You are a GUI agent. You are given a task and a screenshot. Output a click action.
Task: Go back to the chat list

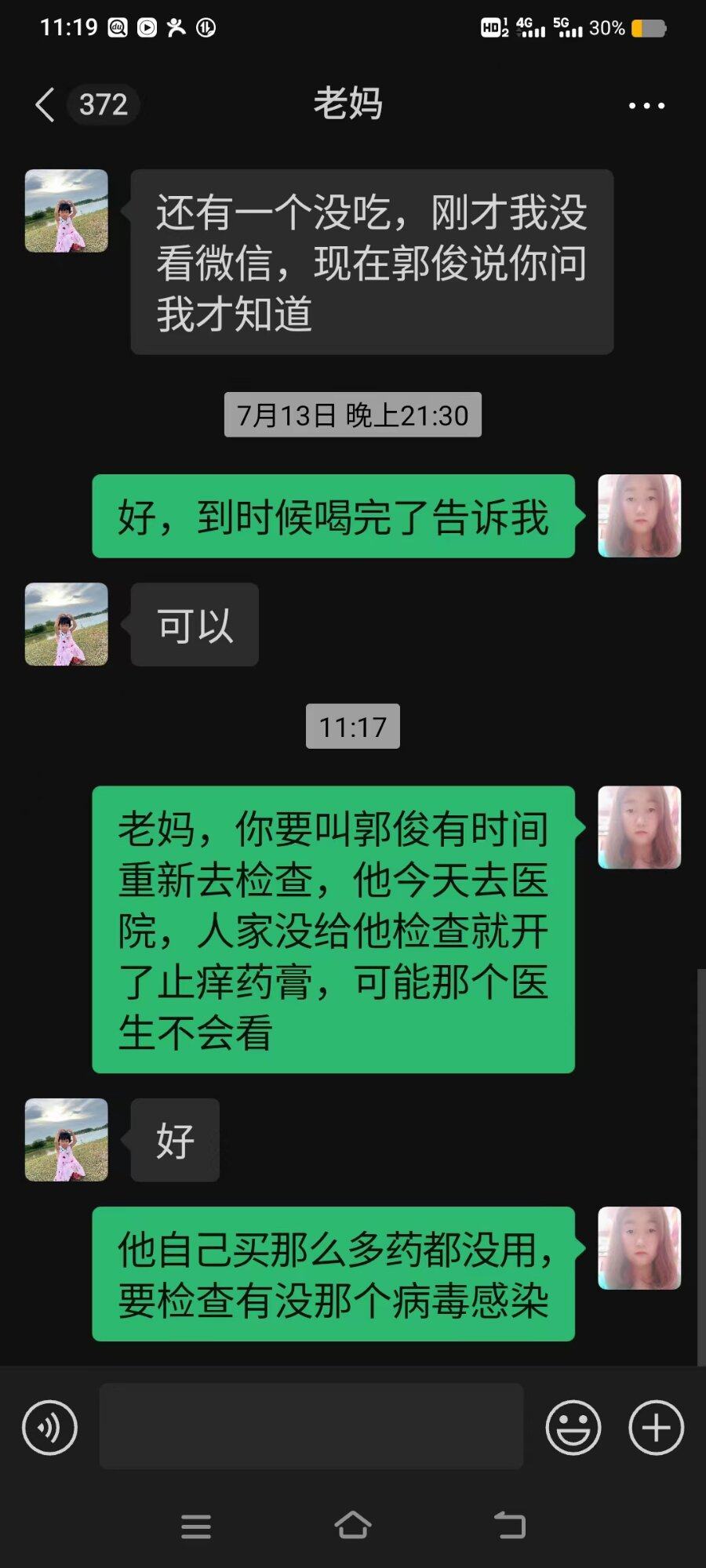click(45, 104)
